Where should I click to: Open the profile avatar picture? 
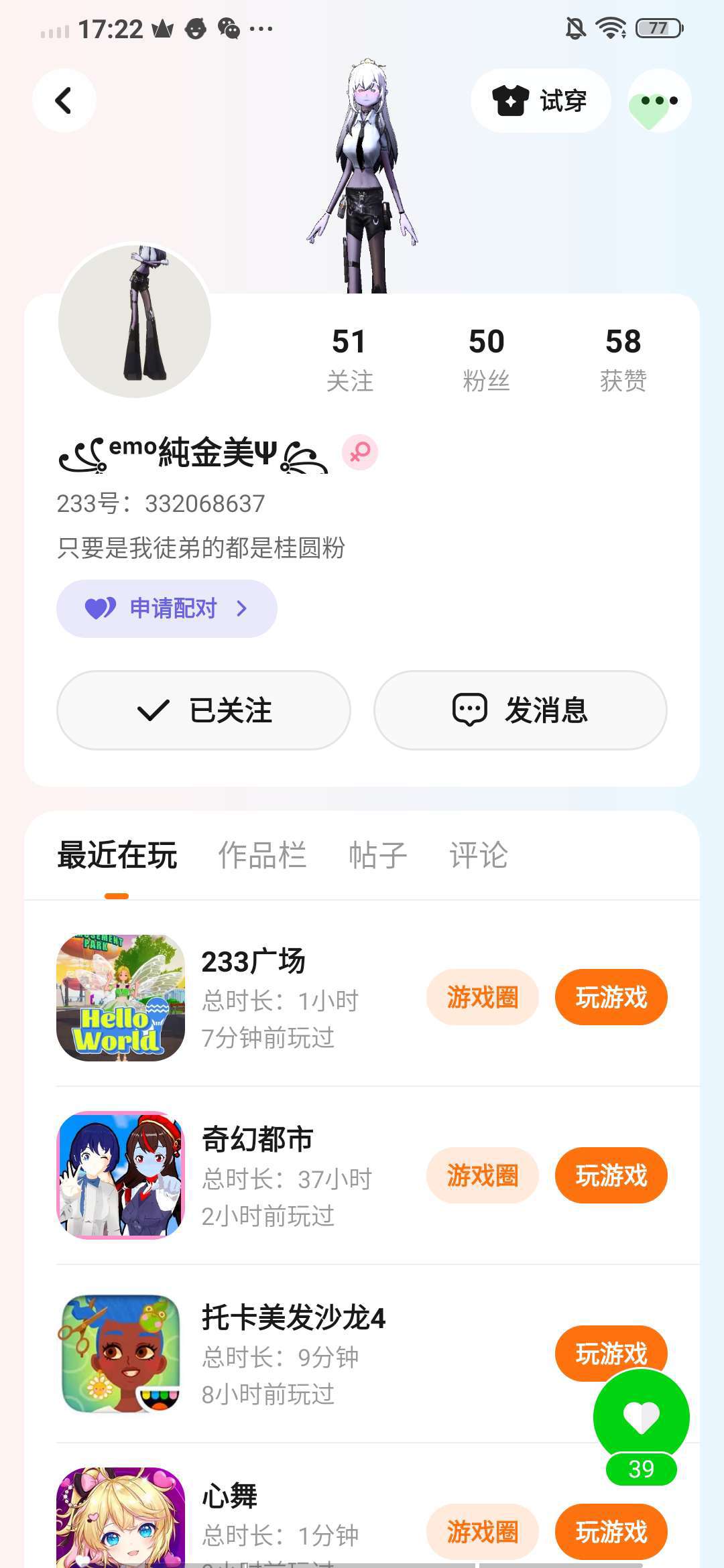pyautogui.click(x=135, y=322)
